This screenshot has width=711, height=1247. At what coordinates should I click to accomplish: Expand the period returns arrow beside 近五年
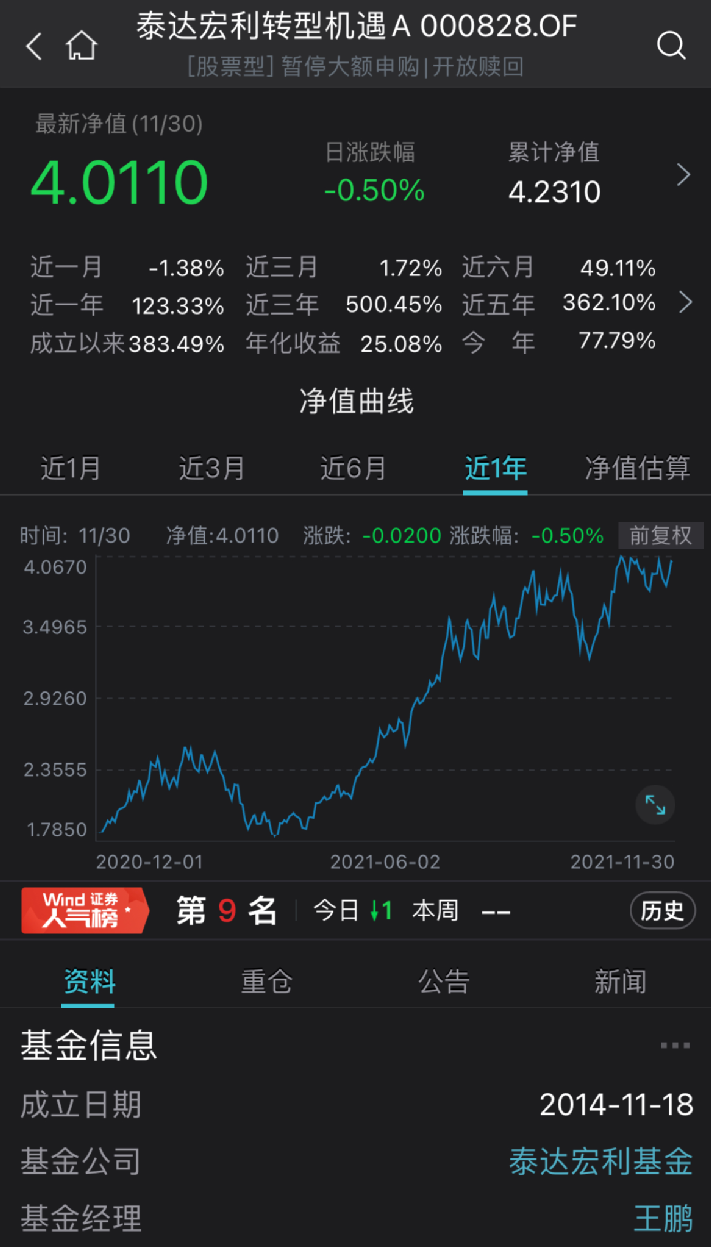click(x=685, y=302)
